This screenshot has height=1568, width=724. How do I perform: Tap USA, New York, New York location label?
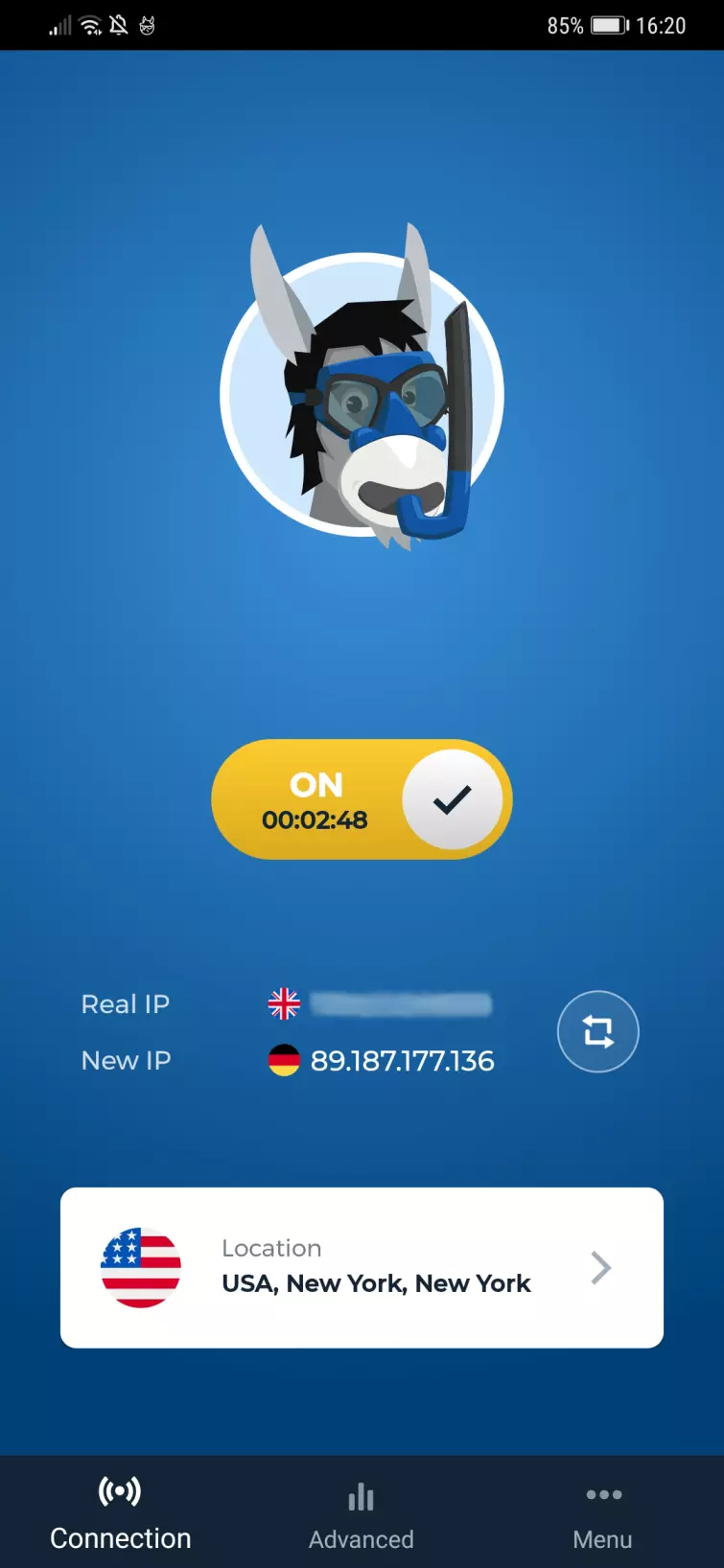(x=374, y=1282)
